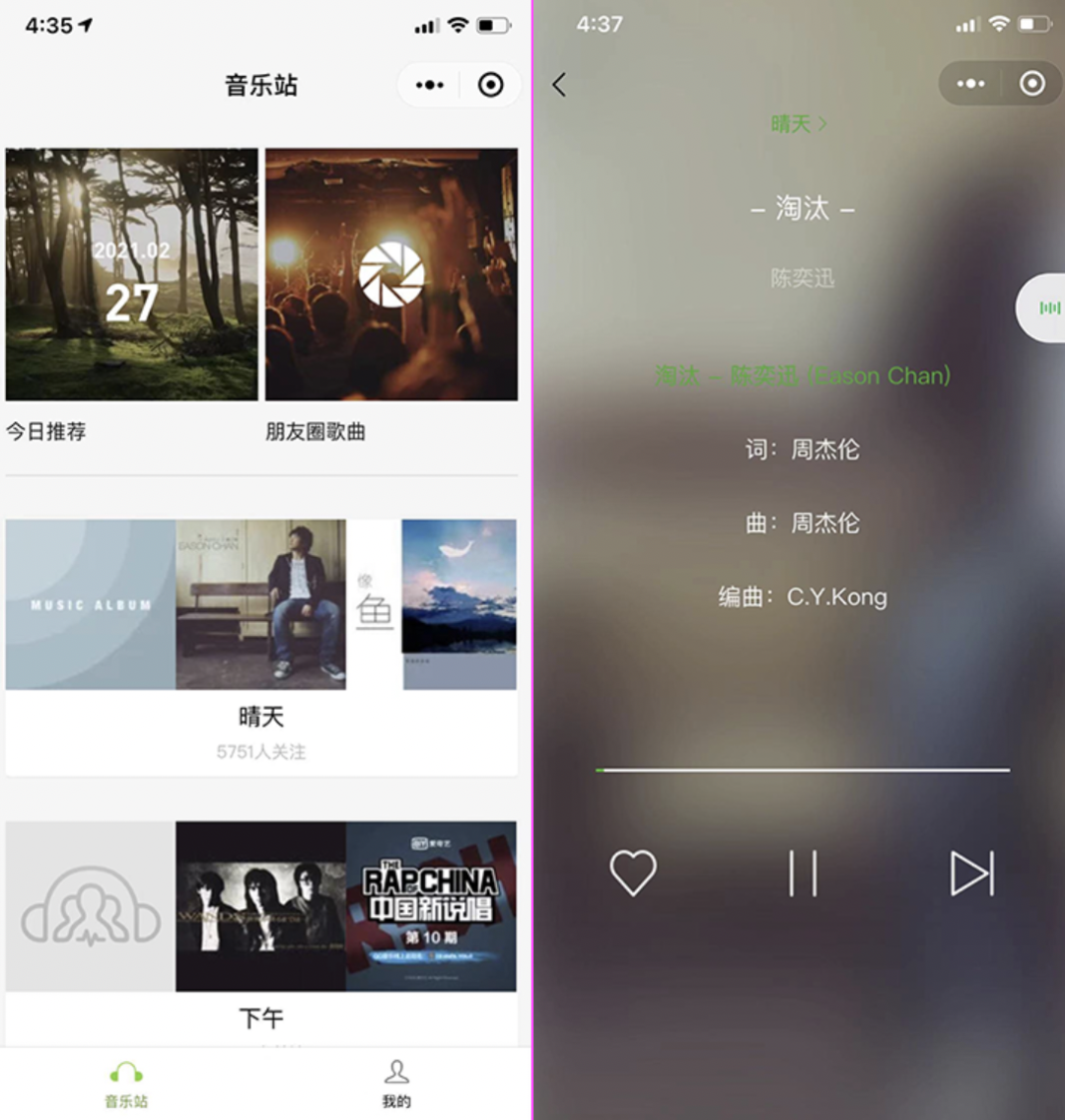This screenshot has height=1120, width=1065.
Task: Open the 晴天 playlist link above the song title
Action: coord(798,124)
